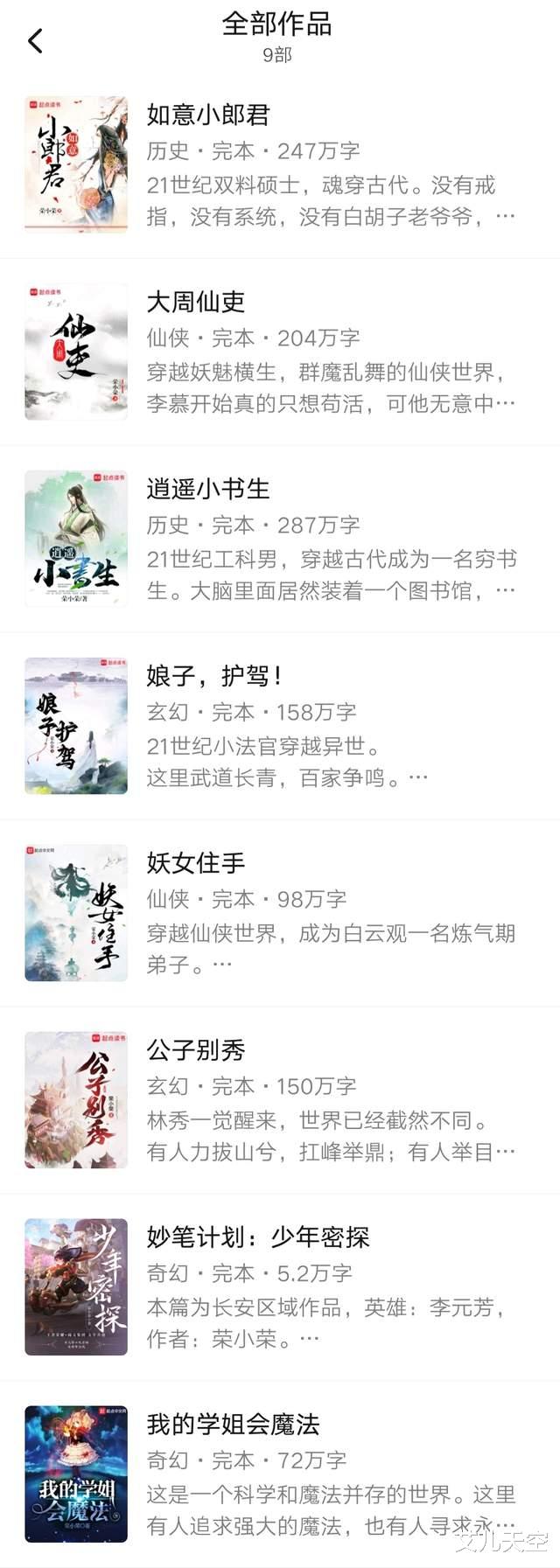The image size is (560, 1568).
Task: View details for 娘子，护驾！
Action: (214, 677)
